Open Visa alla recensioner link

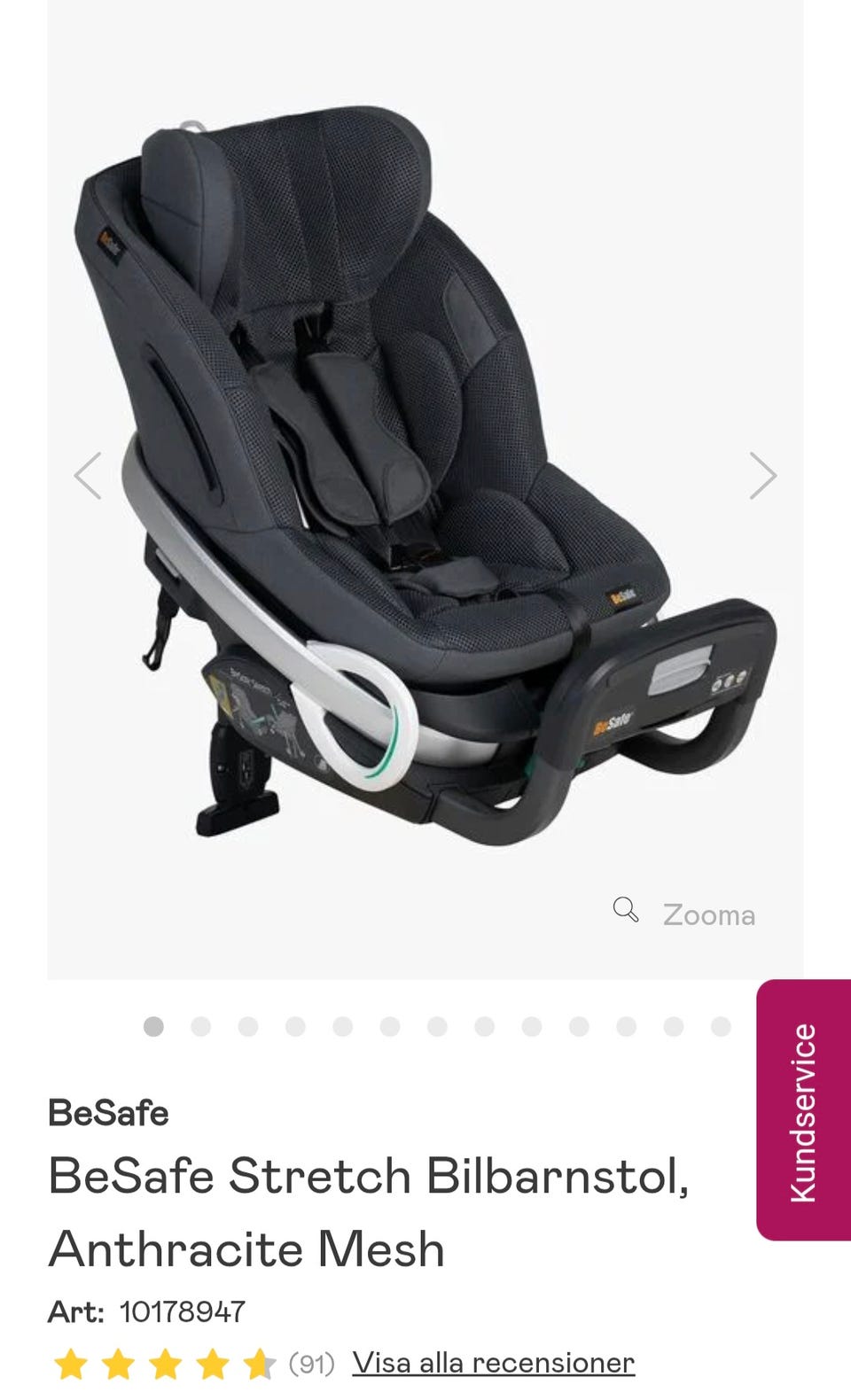coord(494,1363)
